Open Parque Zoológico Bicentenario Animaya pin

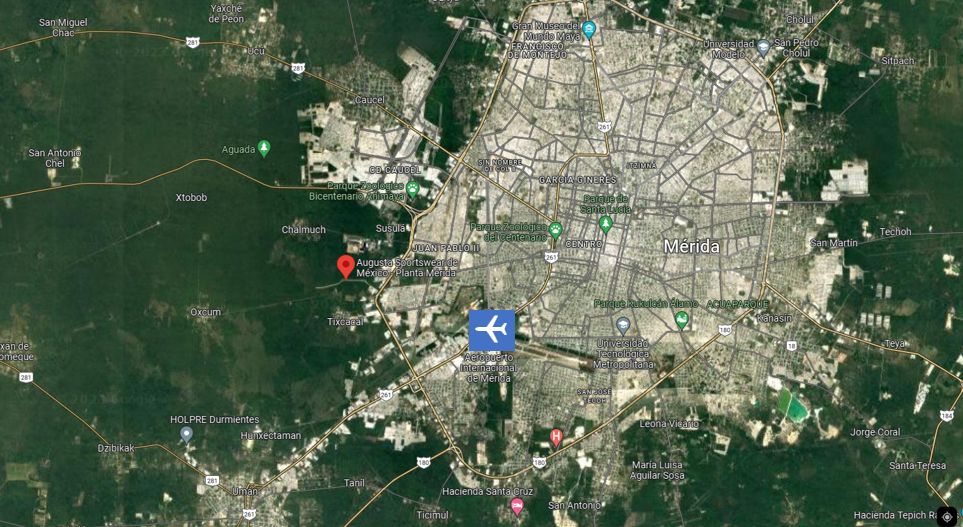pyautogui.click(x=412, y=189)
